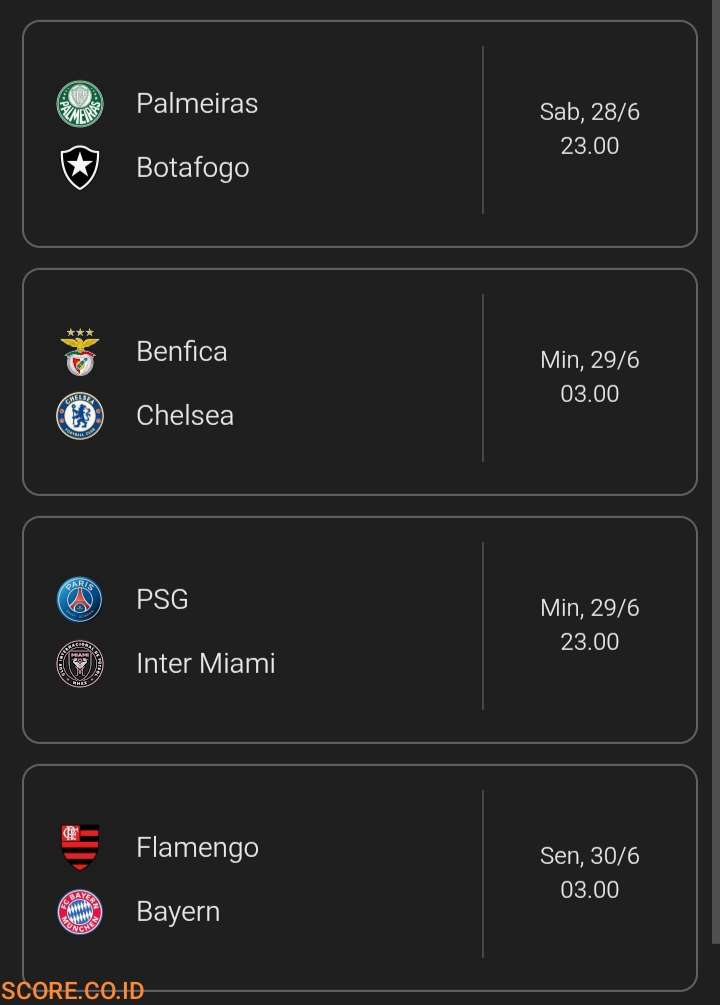This screenshot has height=1005, width=720.
Task: Open the Benfica vs Chelsea match card
Action: coord(360,381)
